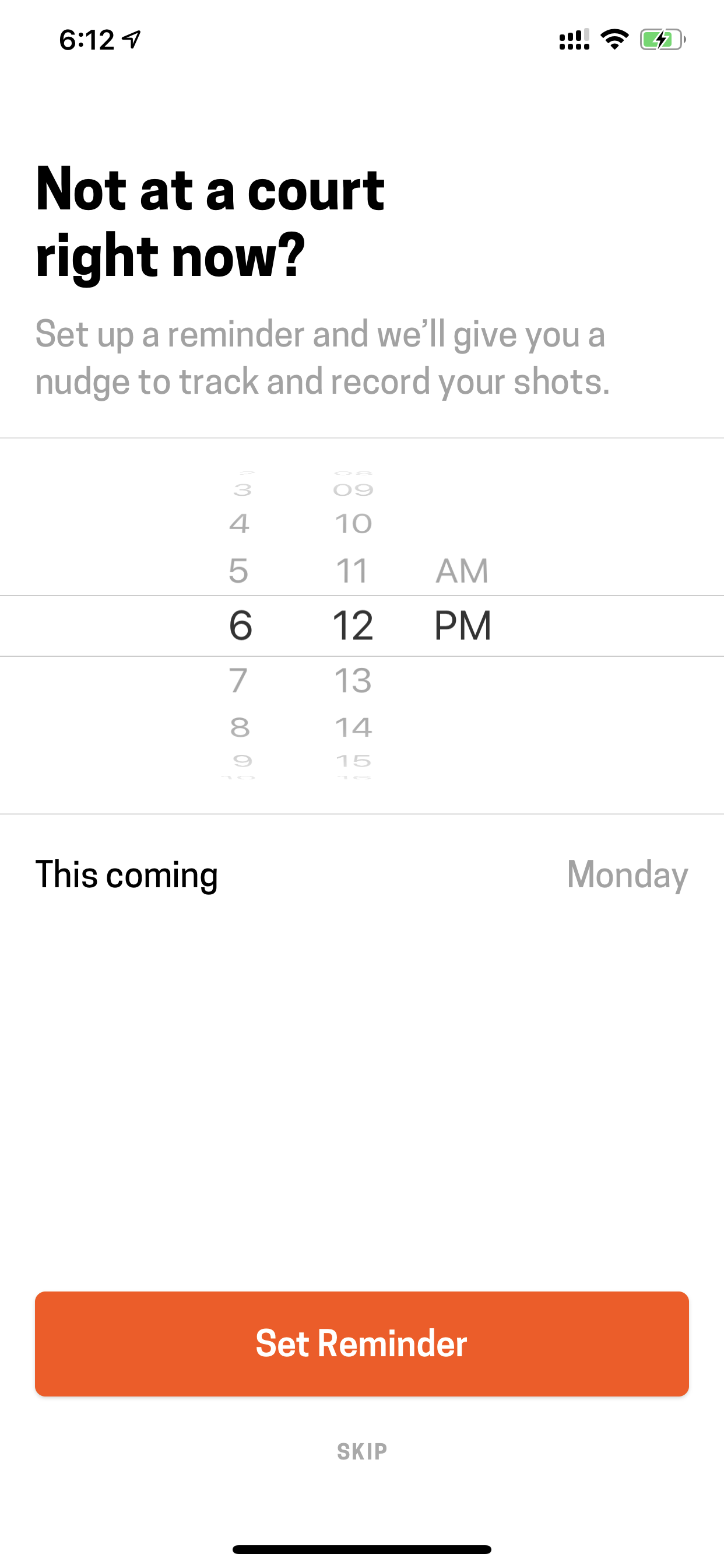Pick hour 4 in the time wheel
Screen dimensions: 724x1568
(x=239, y=523)
